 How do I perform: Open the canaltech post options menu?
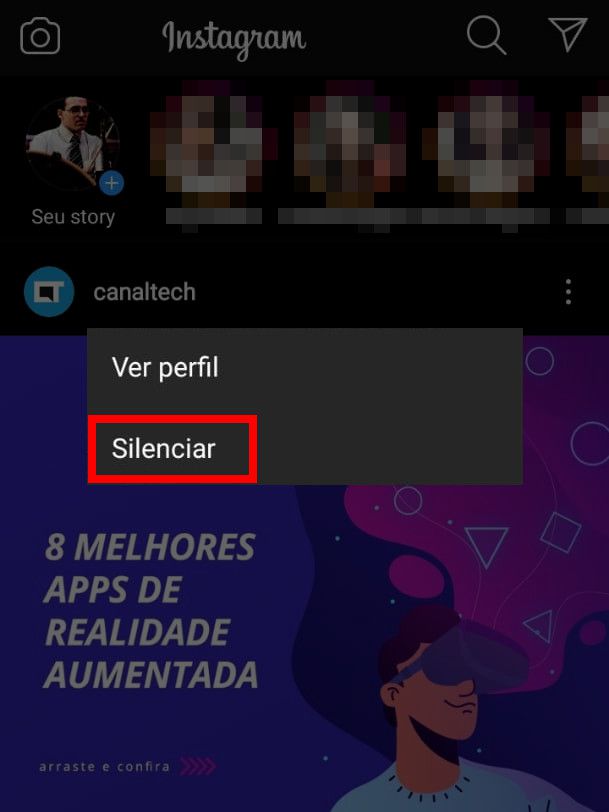(x=568, y=292)
